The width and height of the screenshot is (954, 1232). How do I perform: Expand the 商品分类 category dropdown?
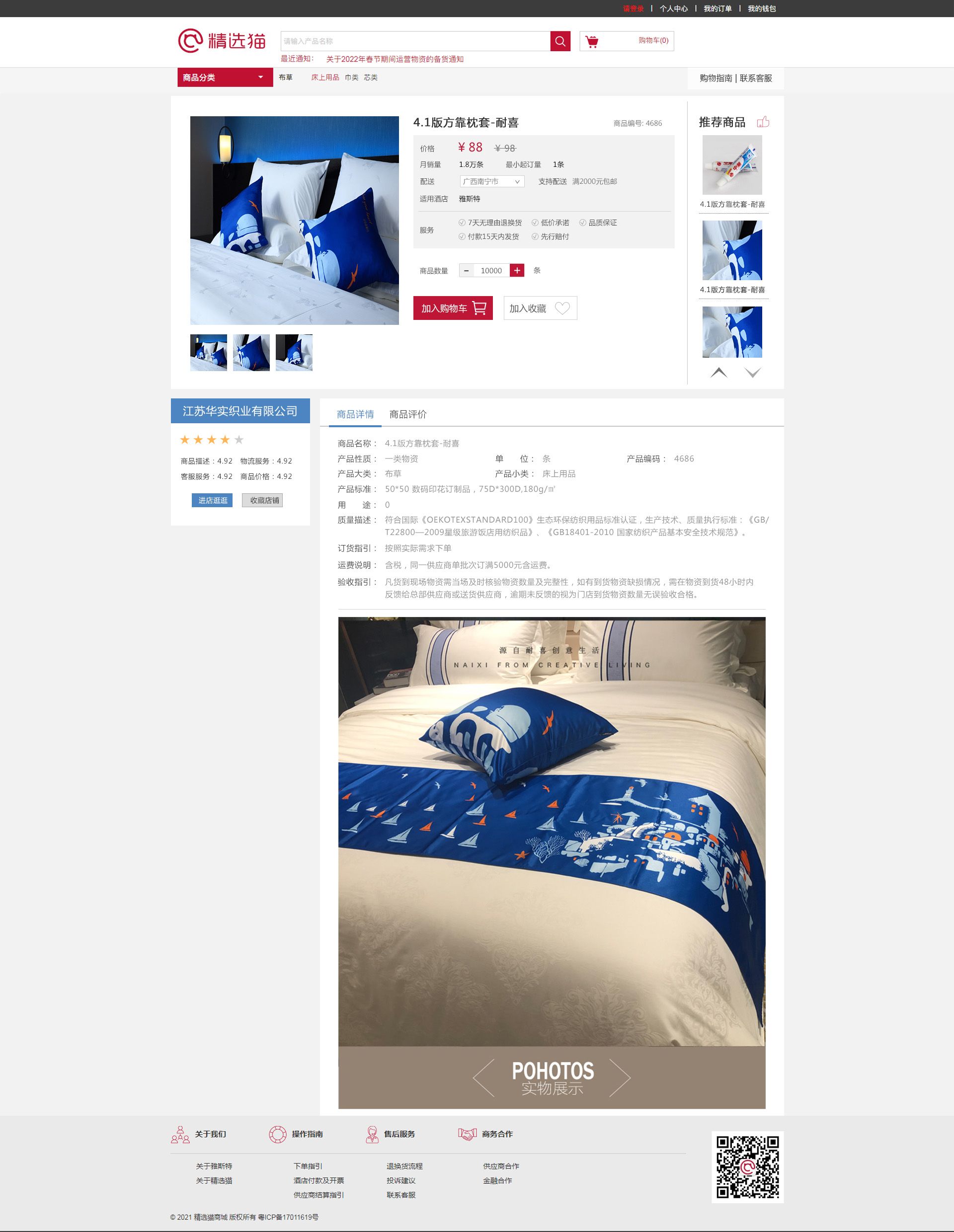225,77
